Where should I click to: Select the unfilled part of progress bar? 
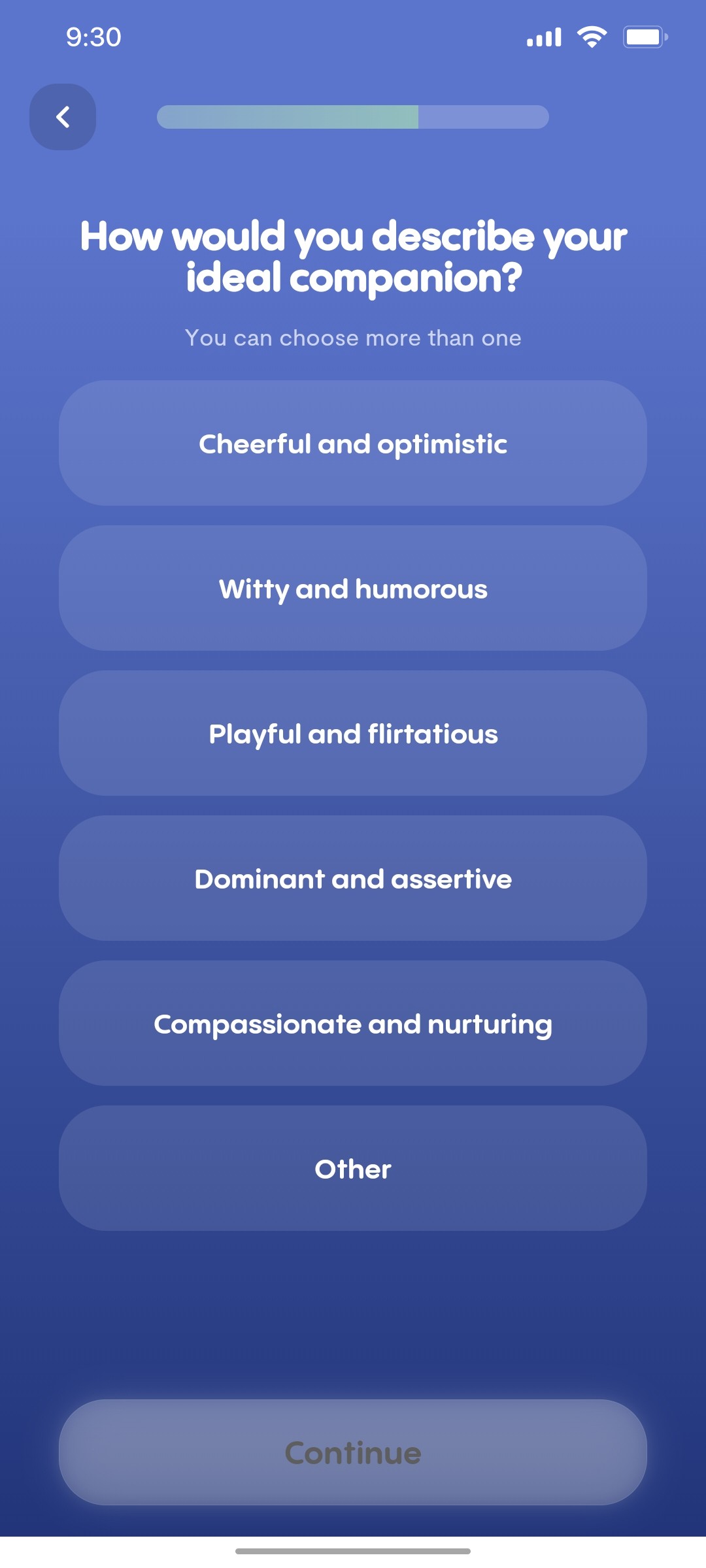484,118
